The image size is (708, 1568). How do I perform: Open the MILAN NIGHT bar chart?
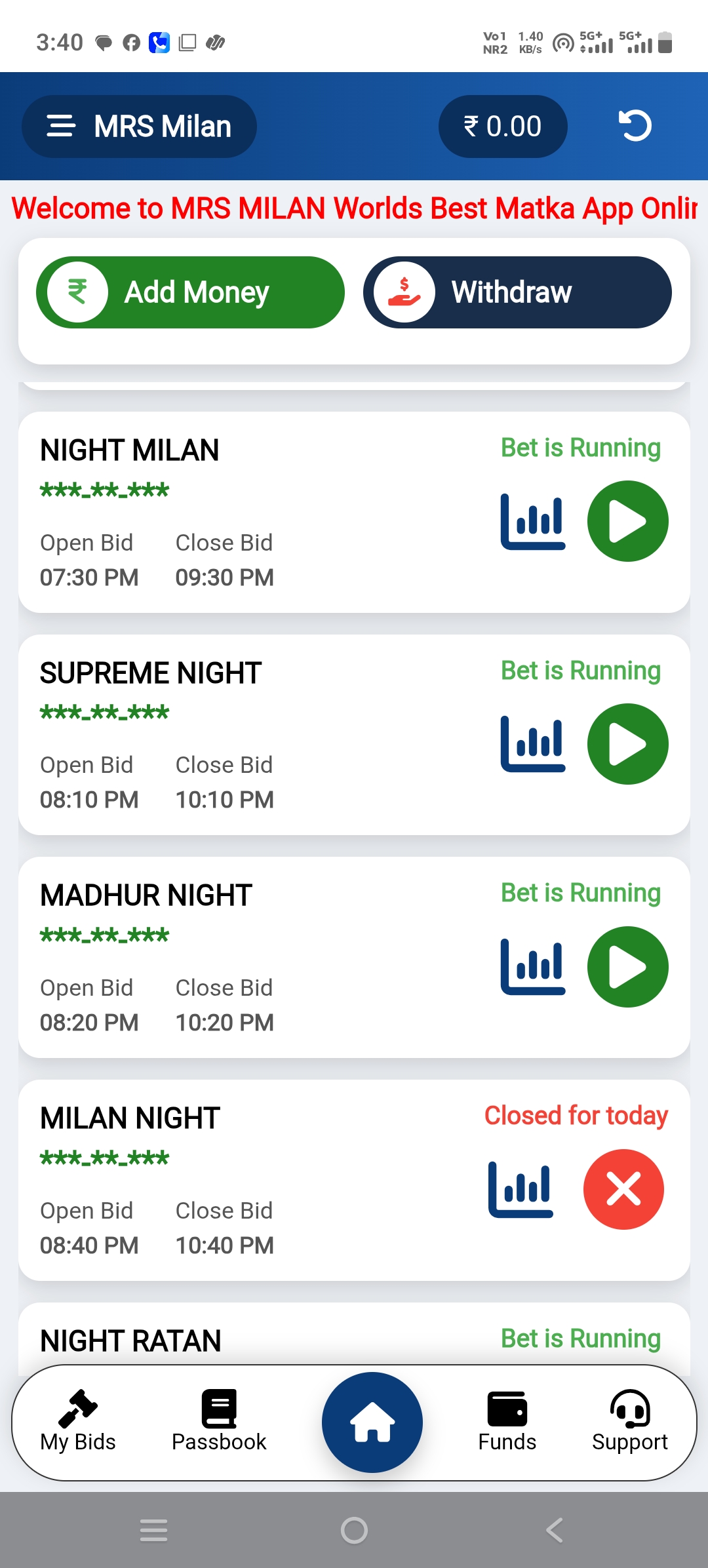tap(519, 1189)
